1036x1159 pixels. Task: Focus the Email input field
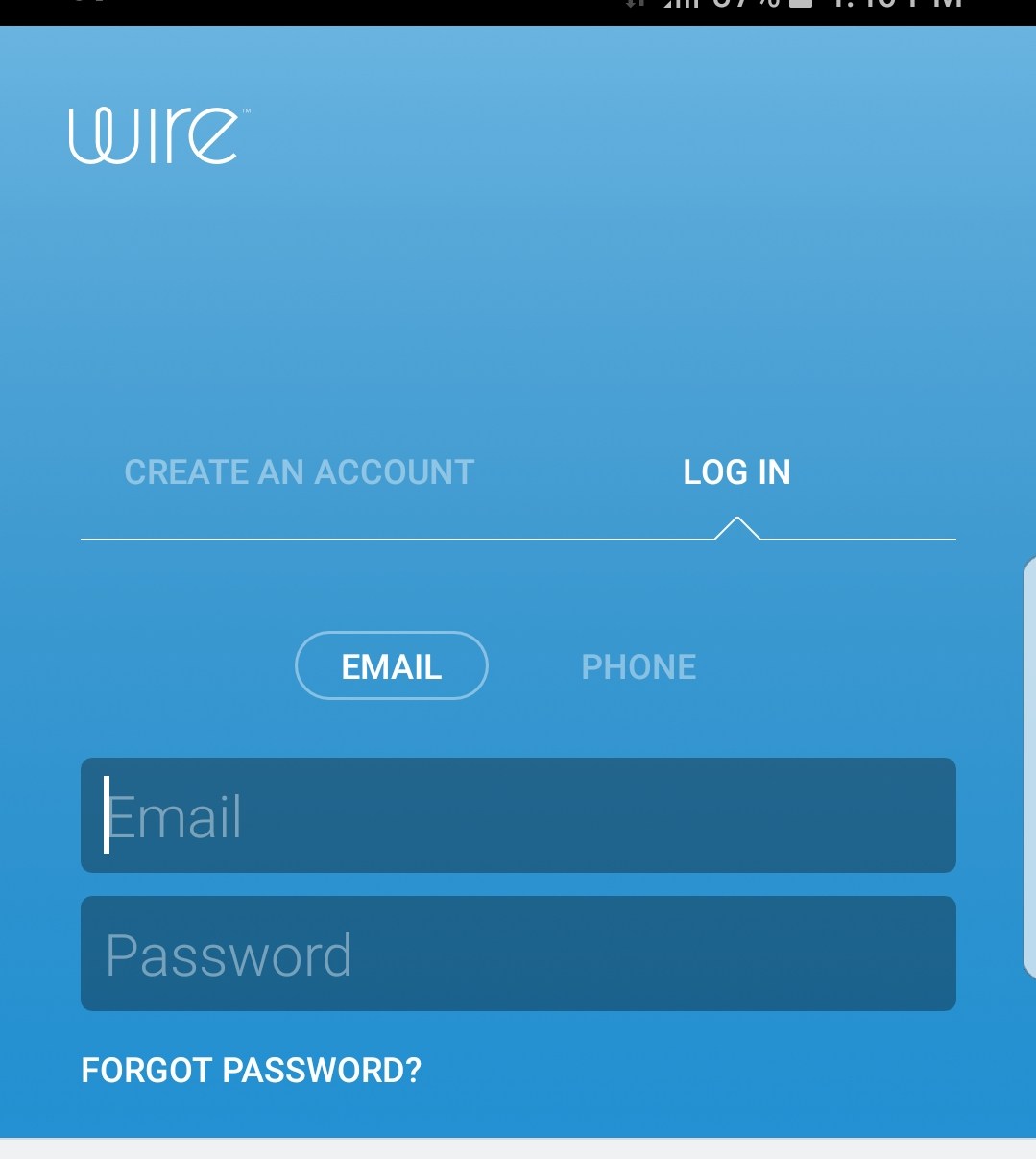pyautogui.click(x=518, y=815)
